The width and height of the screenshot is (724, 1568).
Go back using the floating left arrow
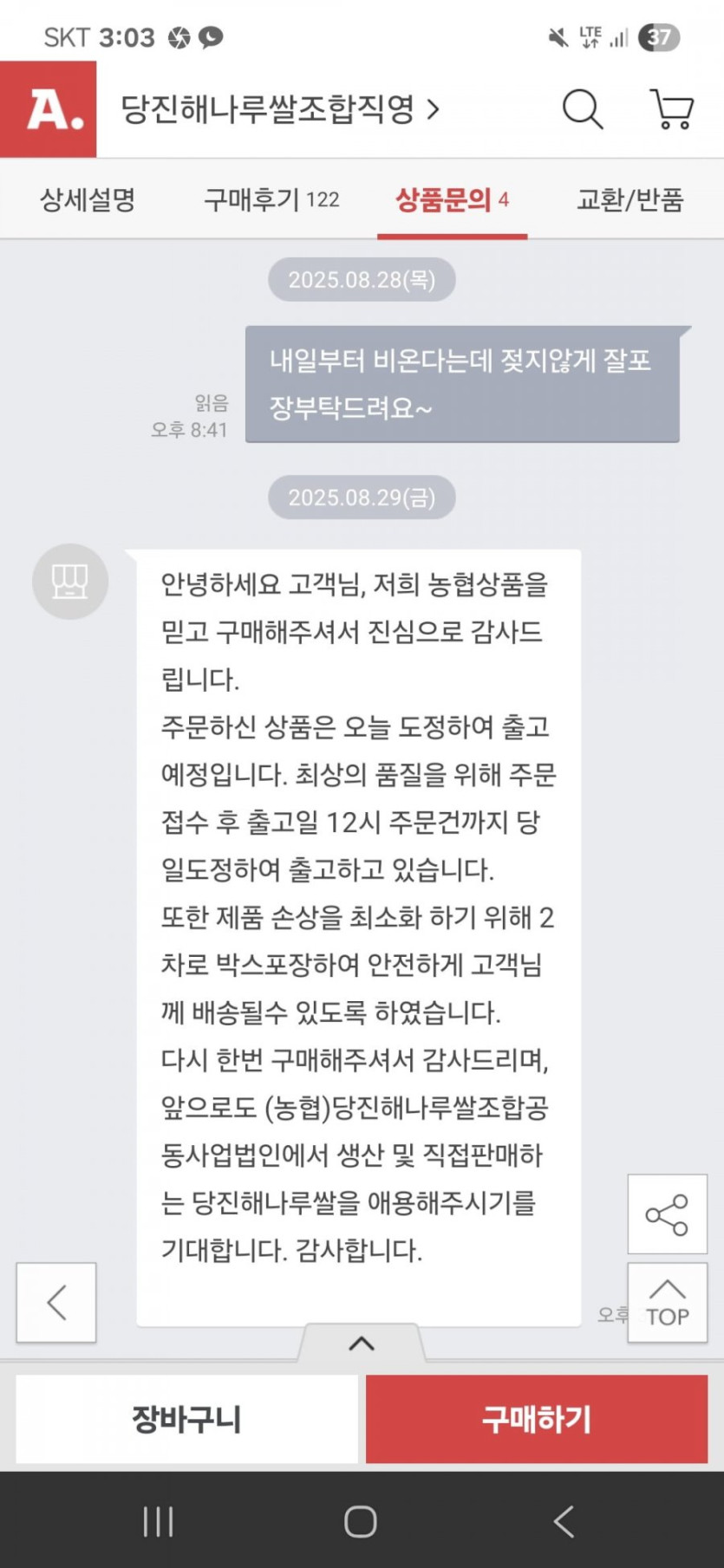(x=56, y=1303)
